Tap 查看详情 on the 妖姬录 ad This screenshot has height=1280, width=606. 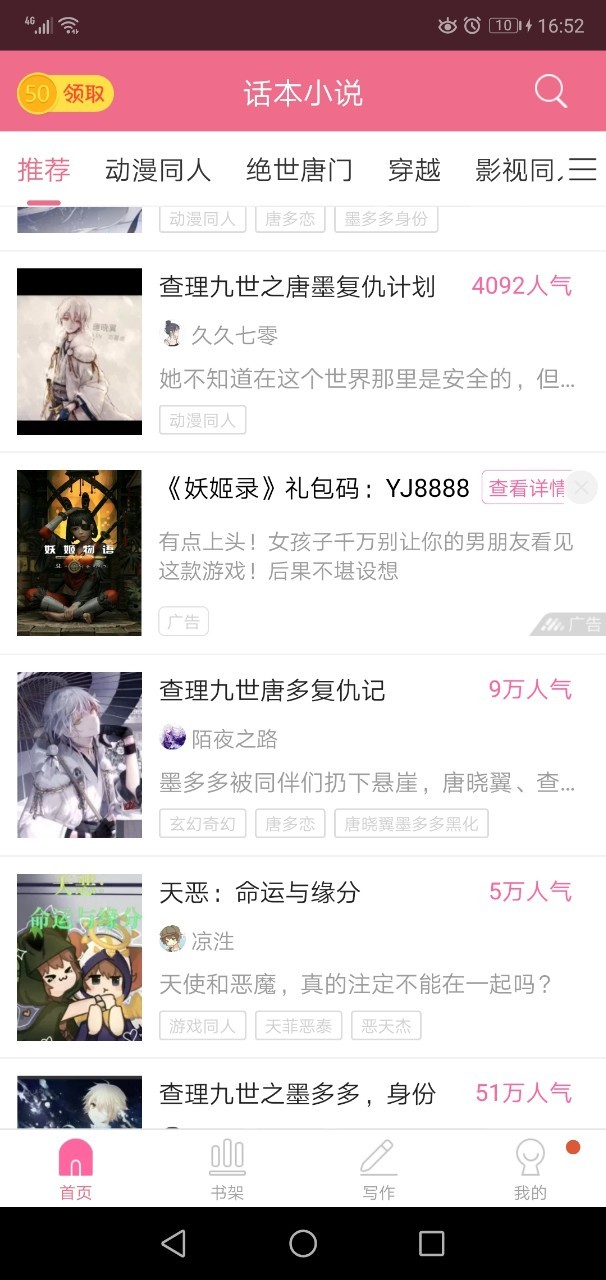527,487
